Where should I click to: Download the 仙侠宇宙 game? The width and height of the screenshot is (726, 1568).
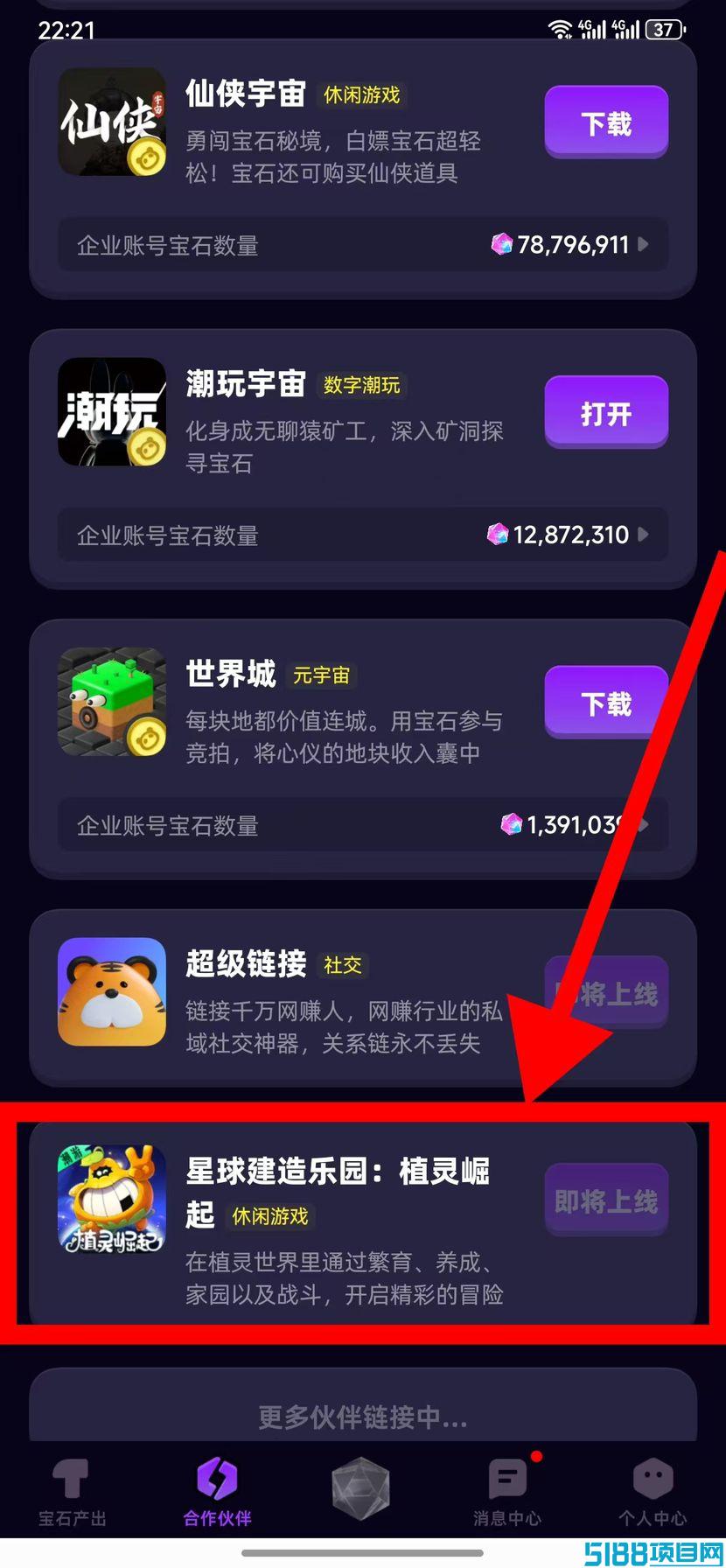click(x=606, y=122)
